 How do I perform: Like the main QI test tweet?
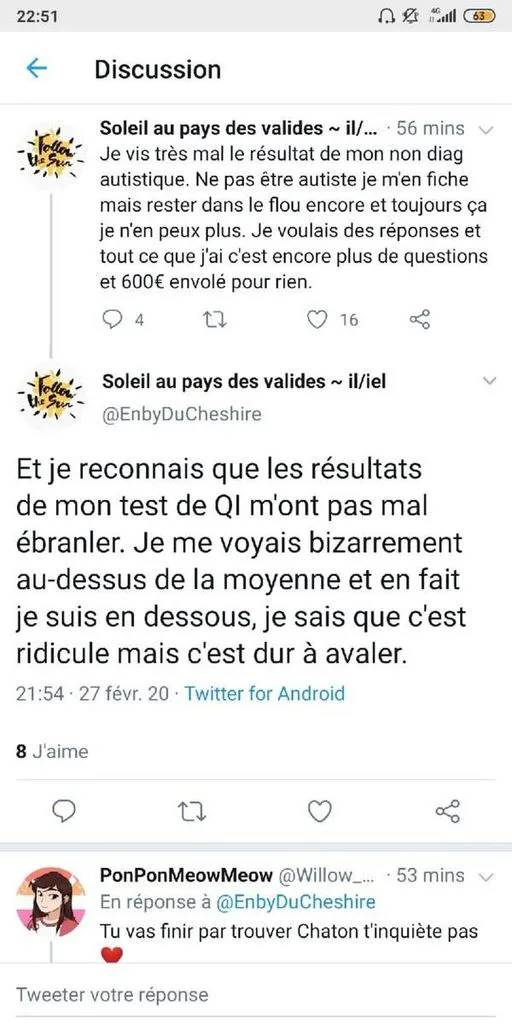click(x=320, y=811)
